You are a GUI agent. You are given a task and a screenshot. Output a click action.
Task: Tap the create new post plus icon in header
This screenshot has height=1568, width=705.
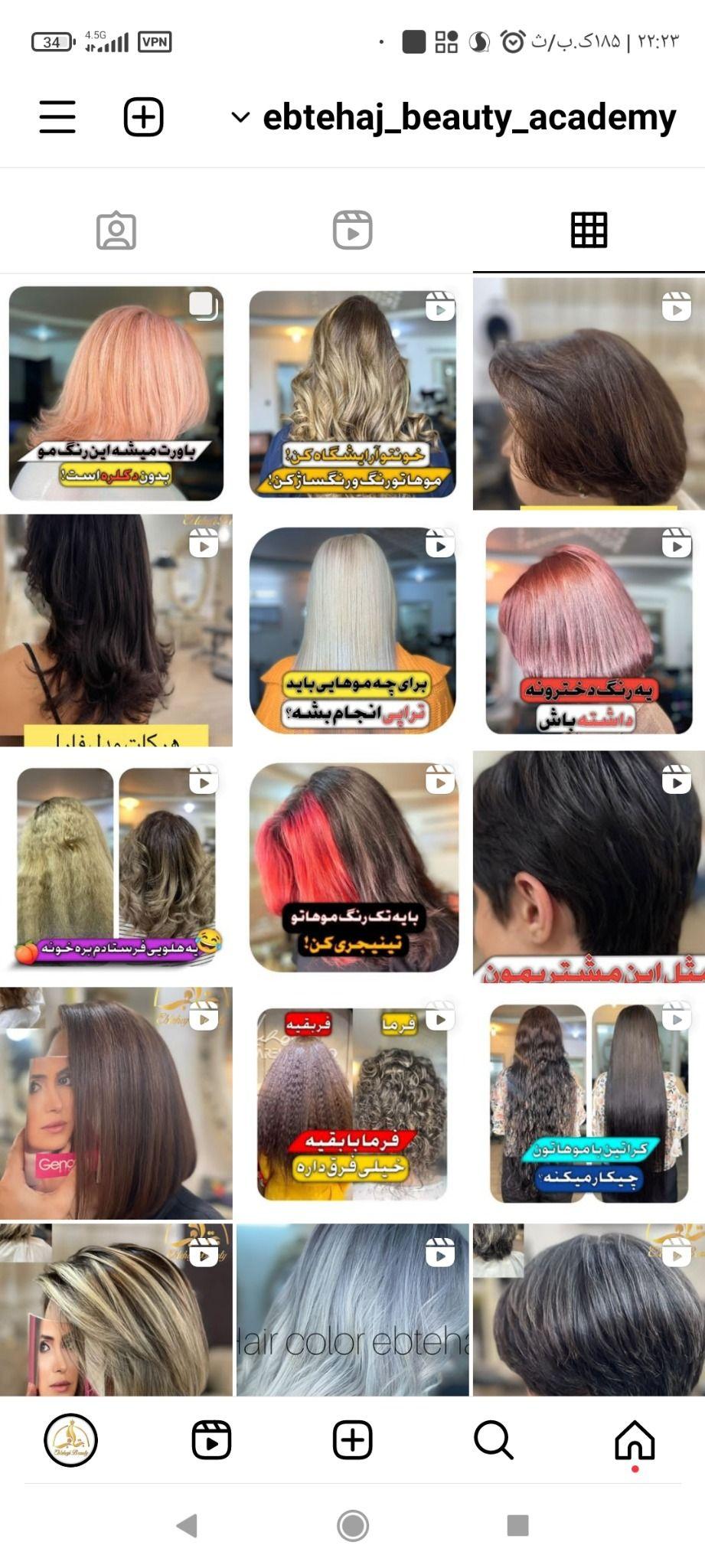[x=144, y=117]
